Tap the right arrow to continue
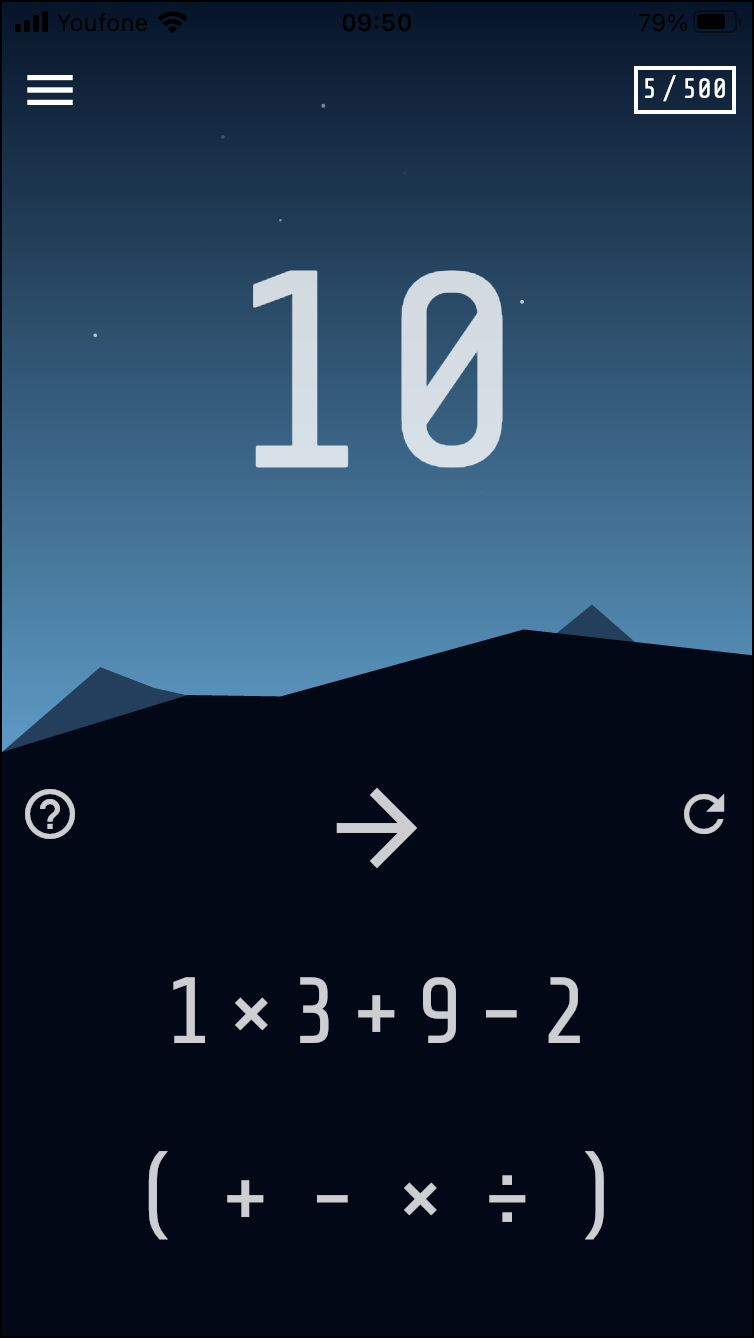The height and width of the screenshot is (1338, 754). (x=376, y=827)
